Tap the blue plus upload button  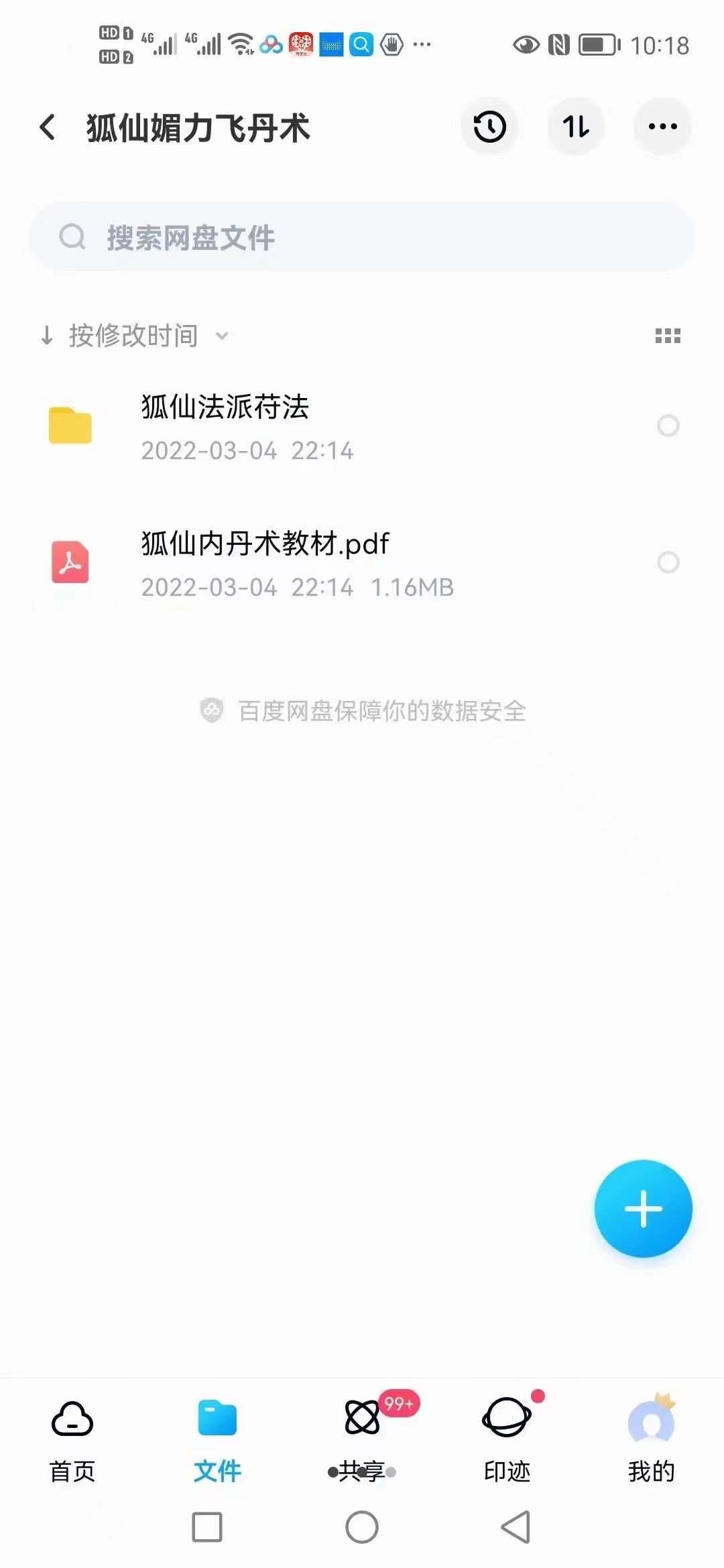pos(642,1207)
